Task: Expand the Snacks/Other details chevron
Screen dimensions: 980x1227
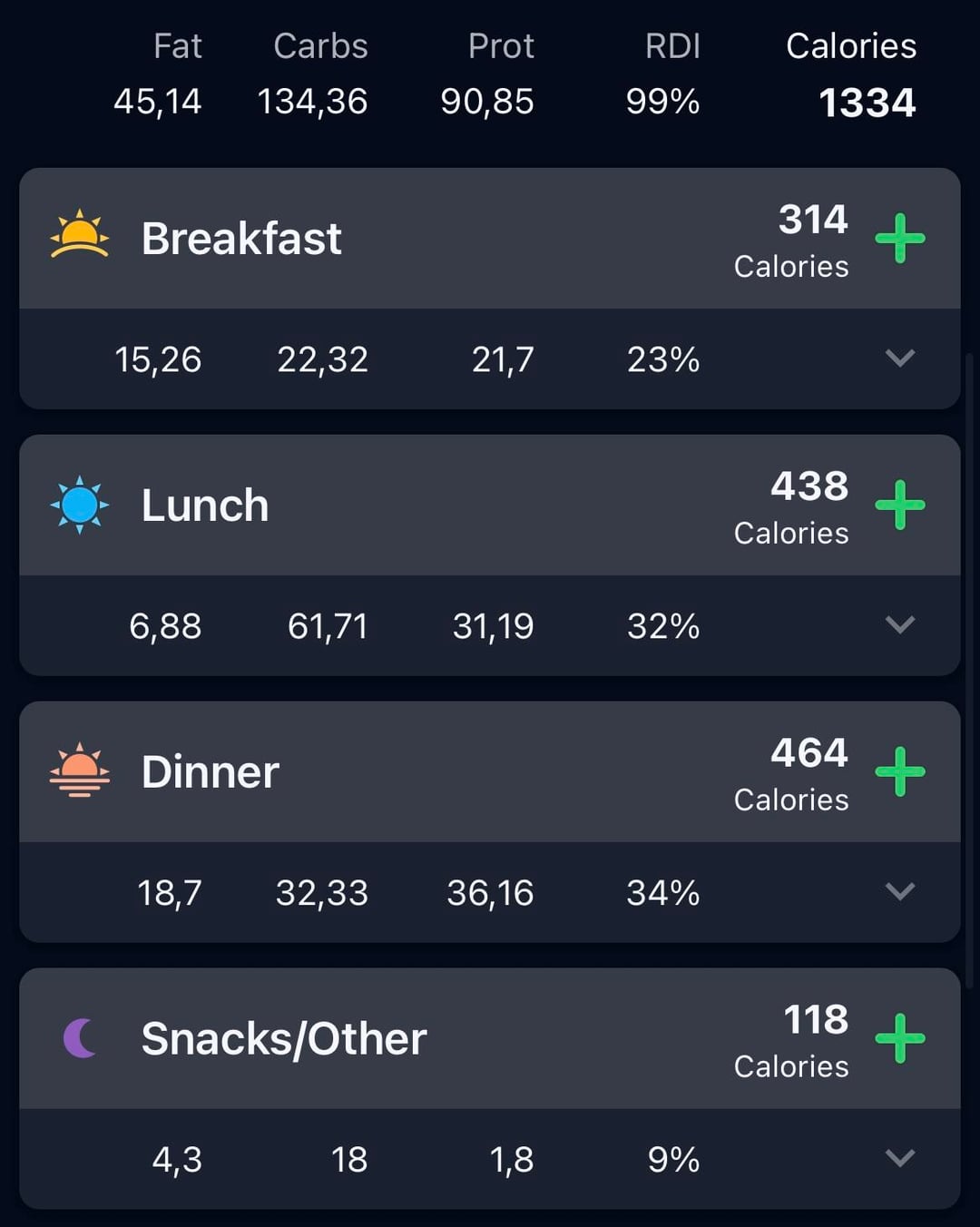Action: (899, 1158)
